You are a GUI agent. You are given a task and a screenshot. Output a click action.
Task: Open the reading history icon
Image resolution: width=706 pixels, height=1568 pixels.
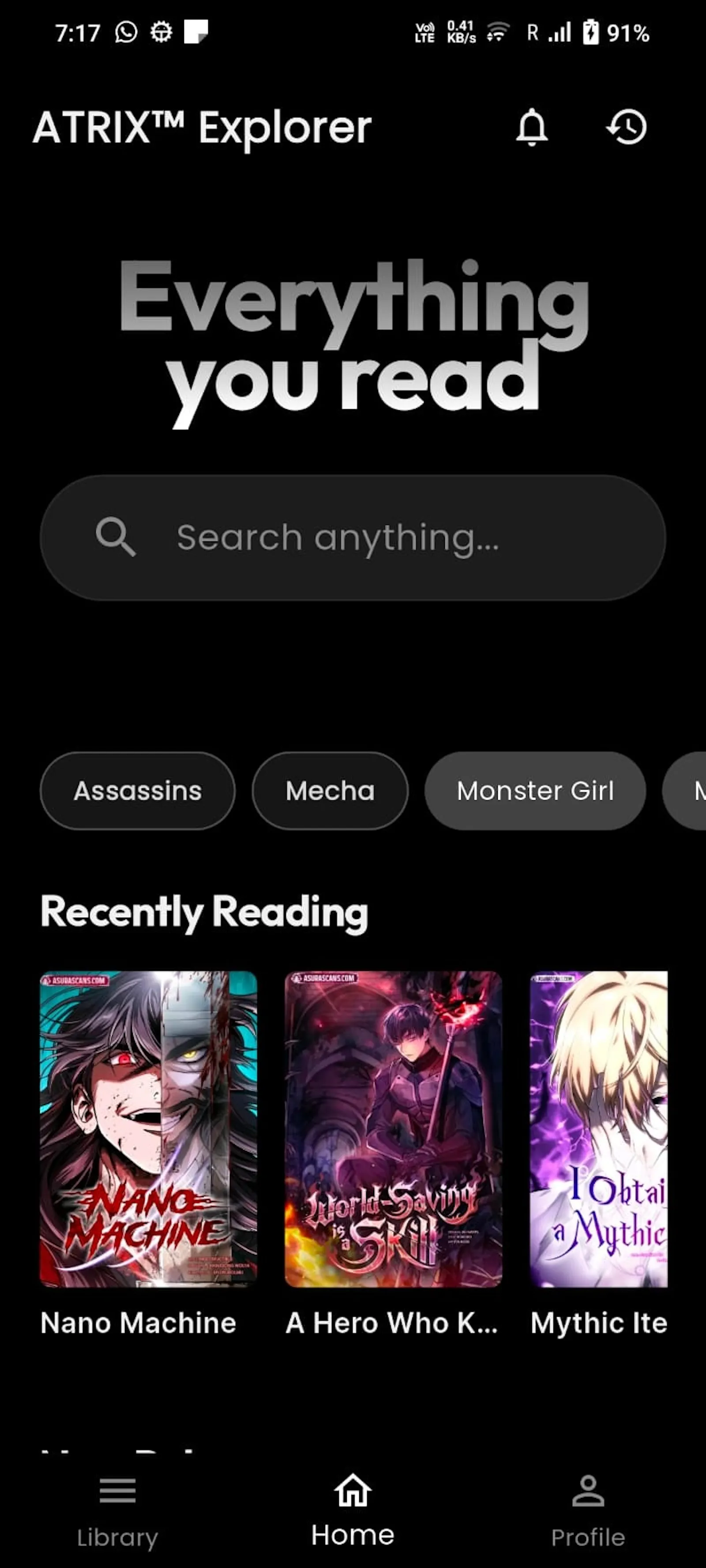point(627,127)
